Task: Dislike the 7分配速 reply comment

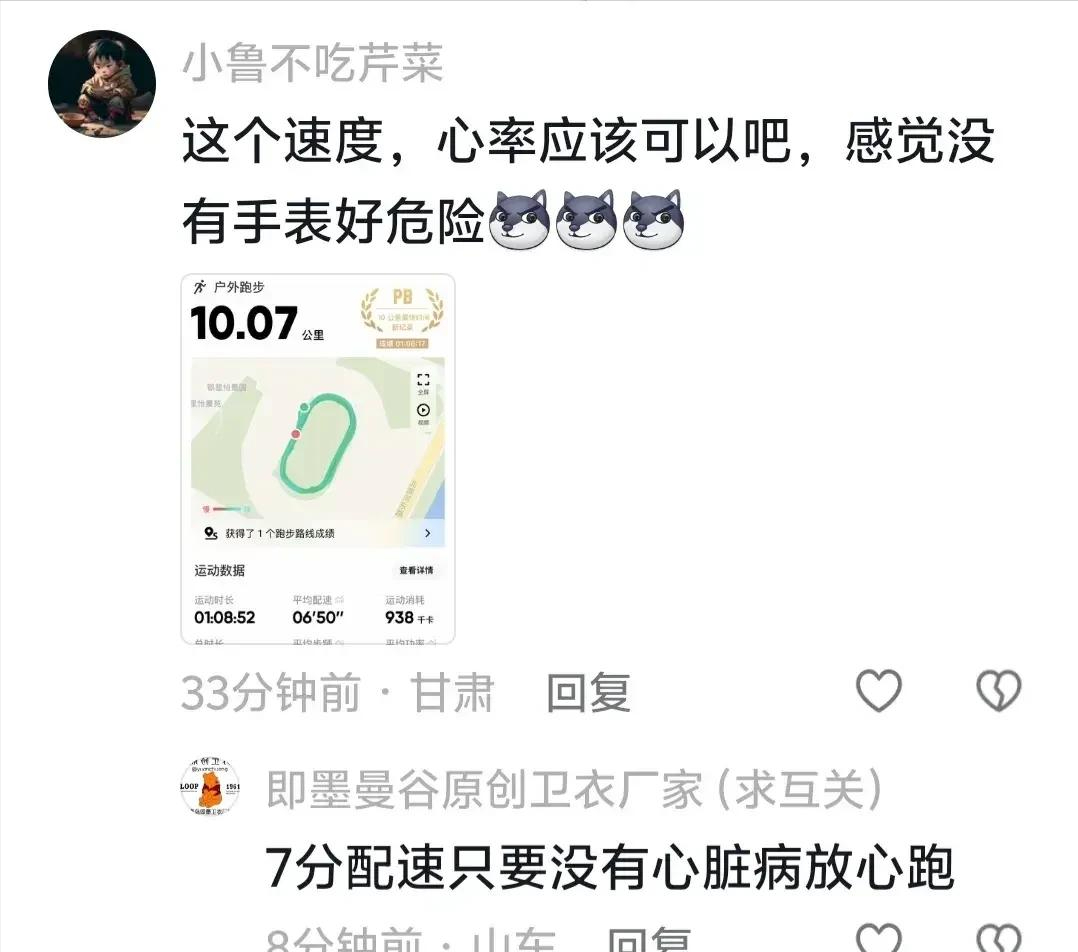Action: pyautogui.click(x=998, y=938)
